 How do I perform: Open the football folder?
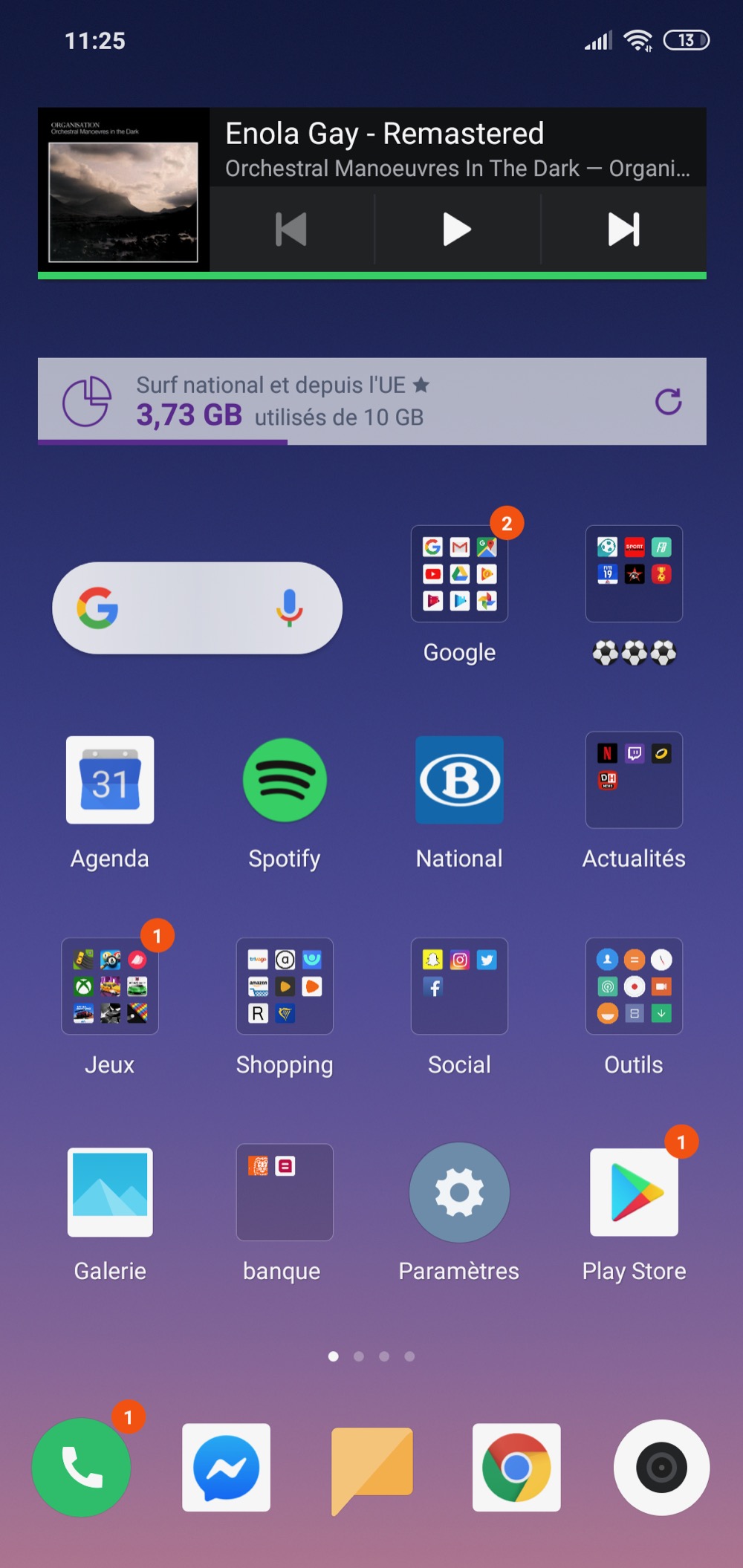pos(634,574)
